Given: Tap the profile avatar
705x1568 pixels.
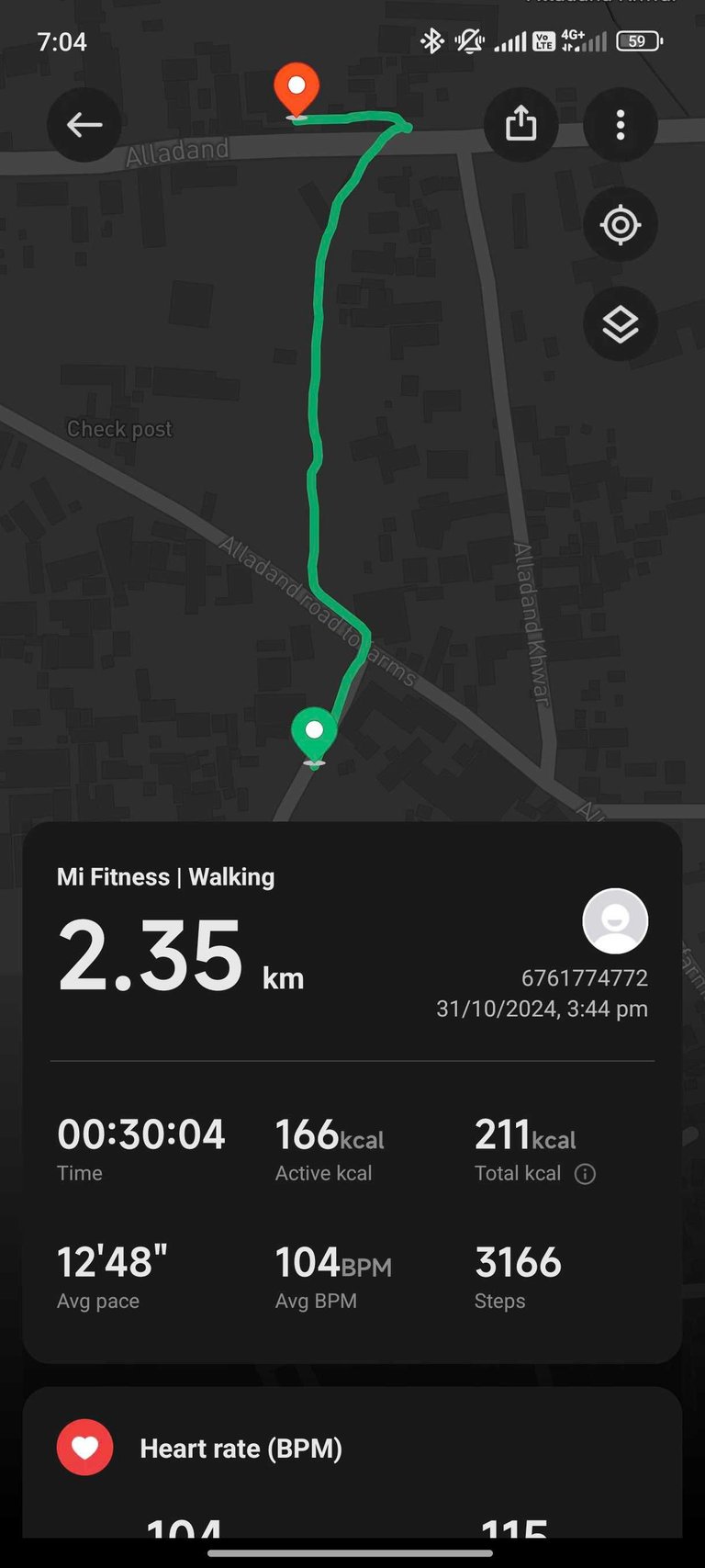Looking at the screenshot, I should click(x=615, y=921).
